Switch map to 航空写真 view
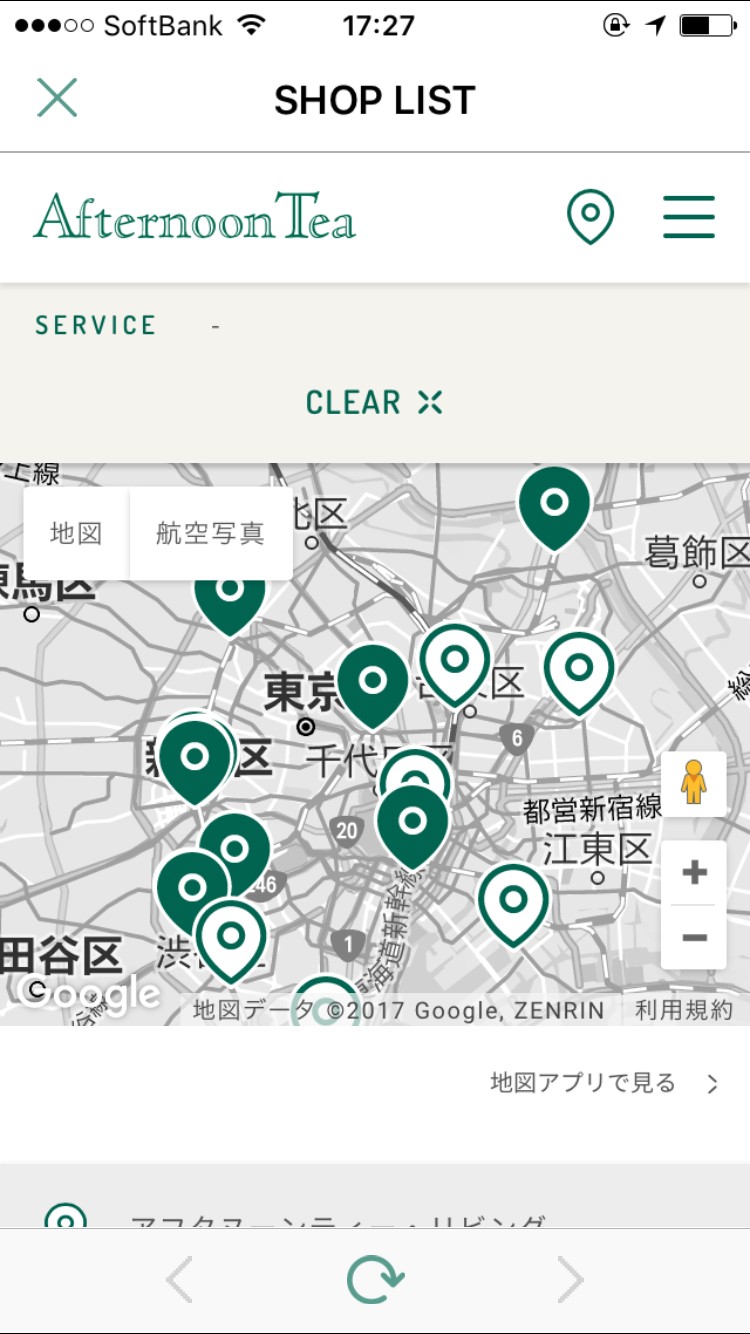 coord(211,533)
